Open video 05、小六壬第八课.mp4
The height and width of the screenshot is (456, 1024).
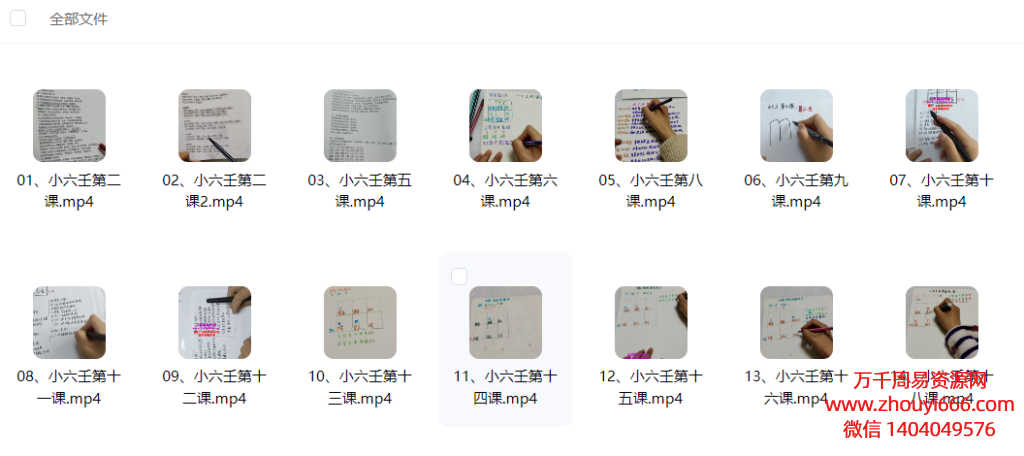(x=651, y=126)
